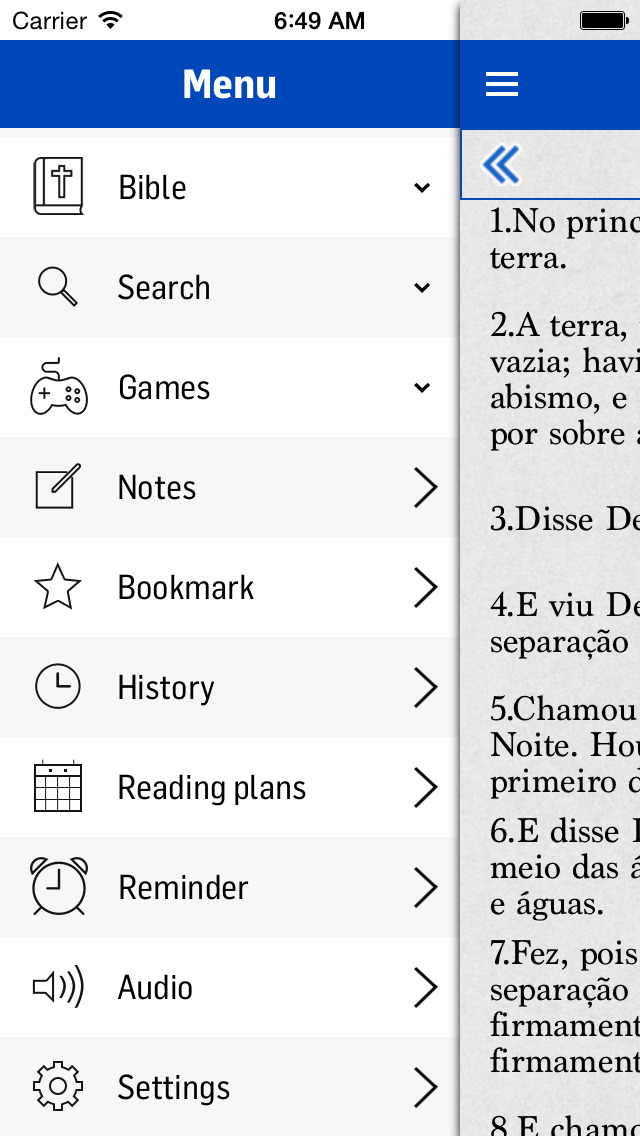The width and height of the screenshot is (640, 1136).
Task: Open Reading plans
Action: (x=230, y=787)
